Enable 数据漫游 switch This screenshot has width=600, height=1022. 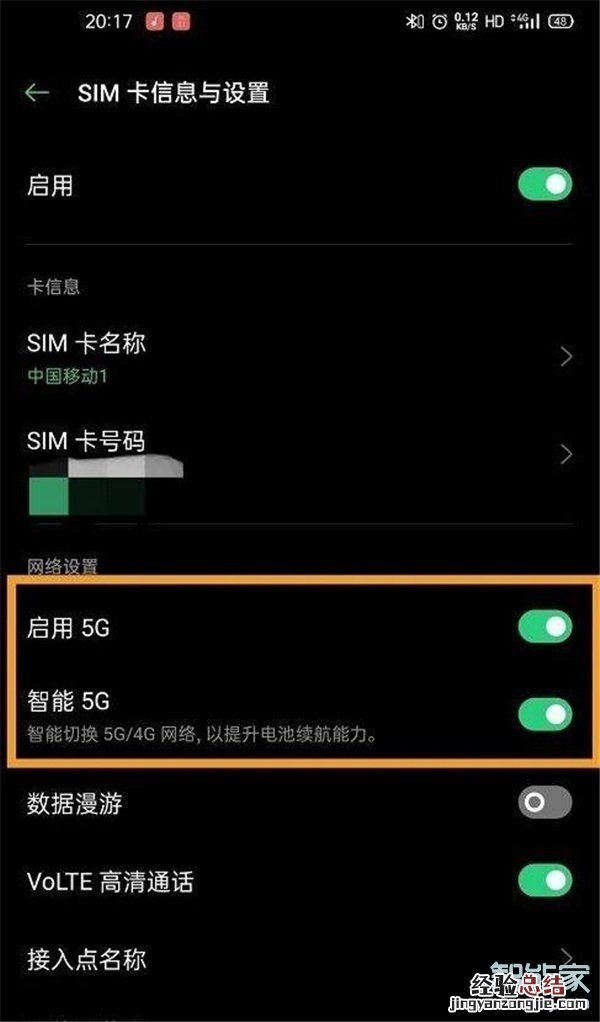(x=545, y=802)
